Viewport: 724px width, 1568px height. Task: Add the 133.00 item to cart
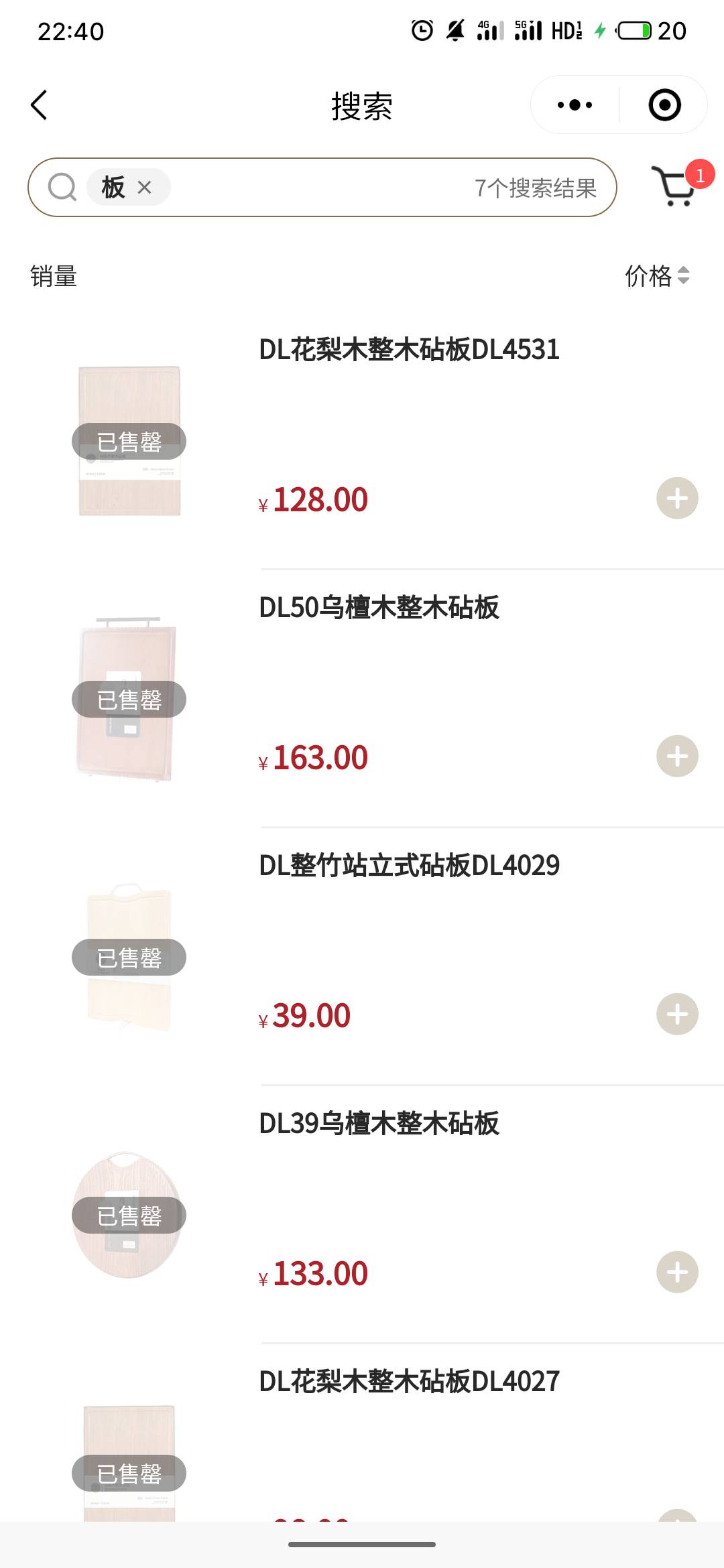[x=677, y=1272]
